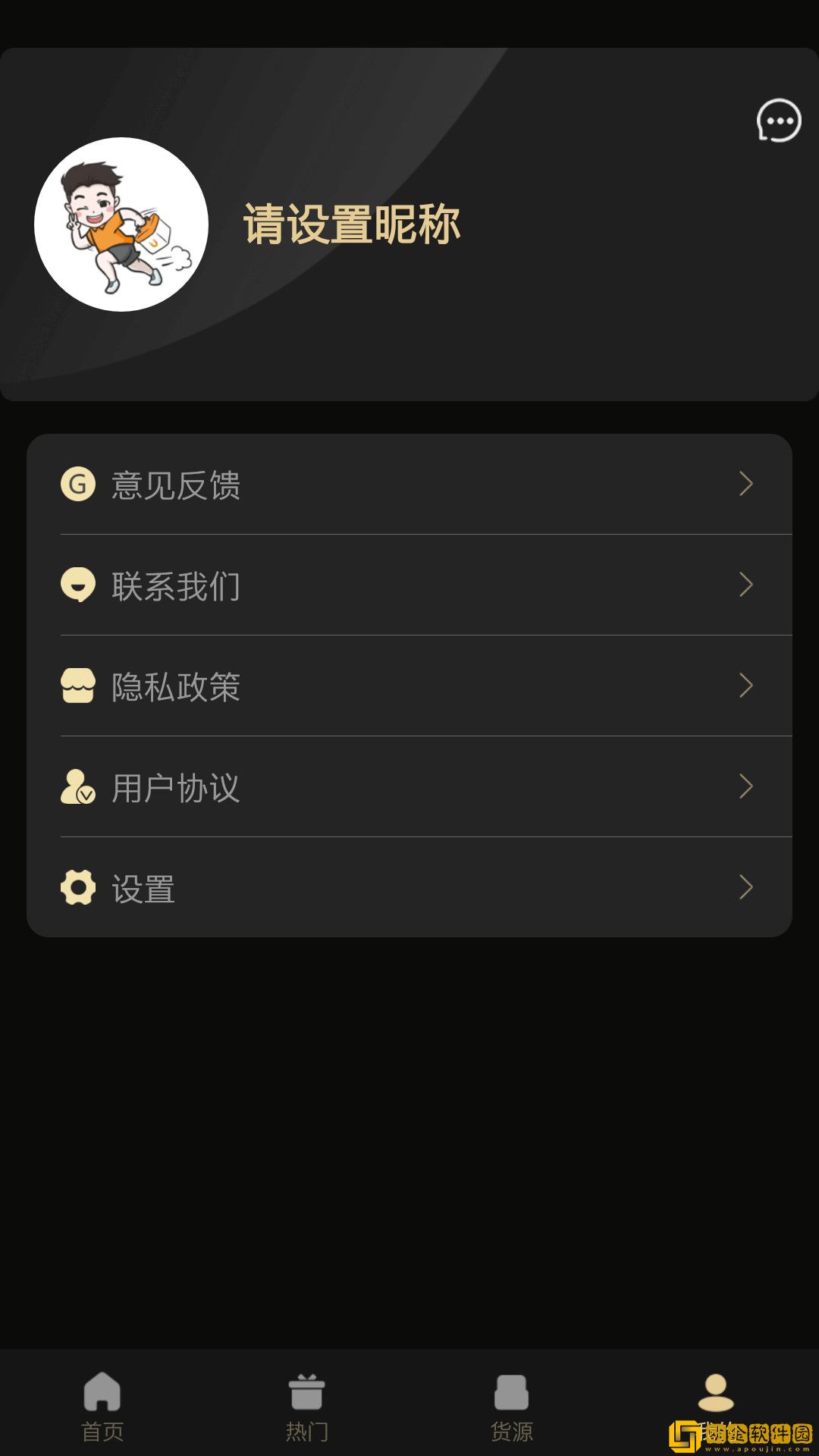The height and width of the screenshot is (1456, 819).
Task: Open the message bubble icon at top right
Action: click(778, 120)
